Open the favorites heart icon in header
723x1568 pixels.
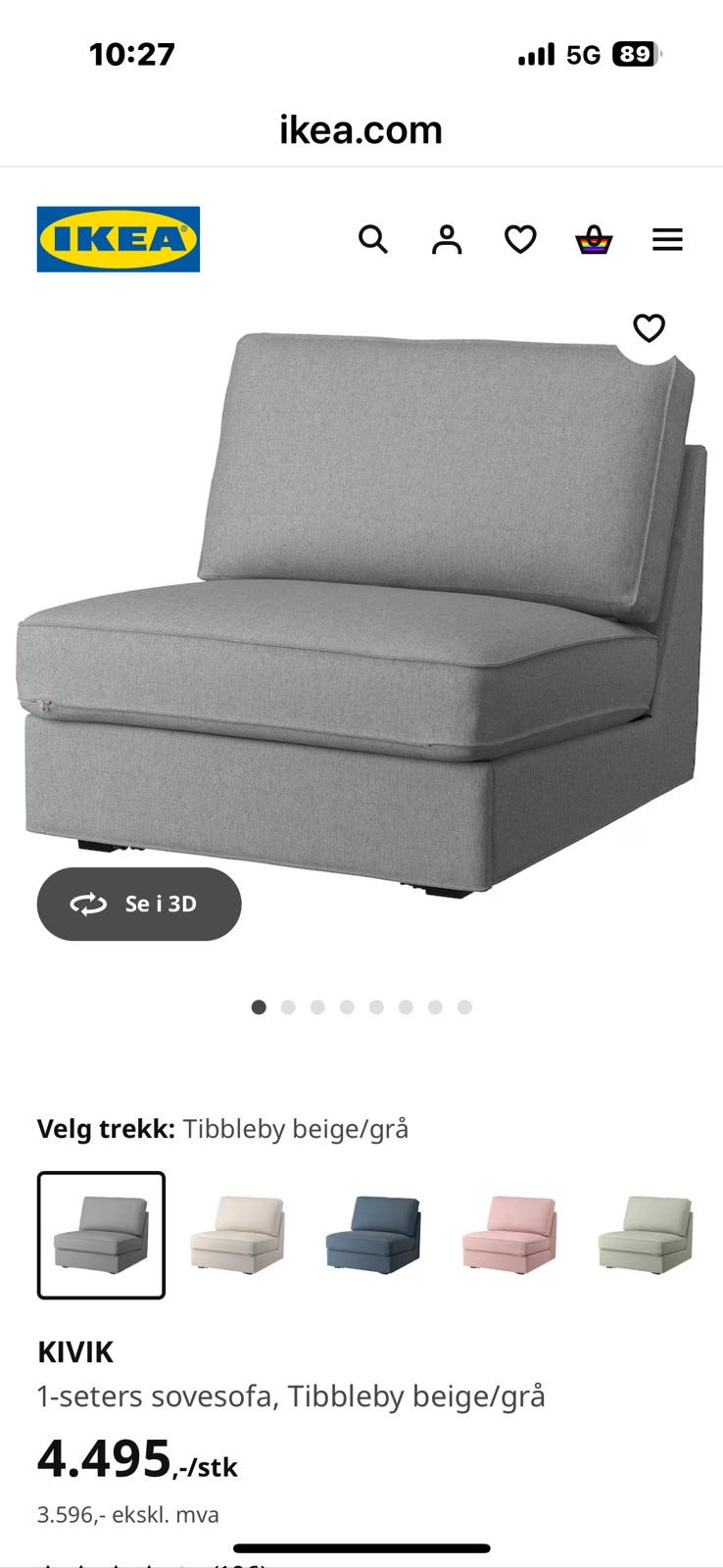(520, 238)
